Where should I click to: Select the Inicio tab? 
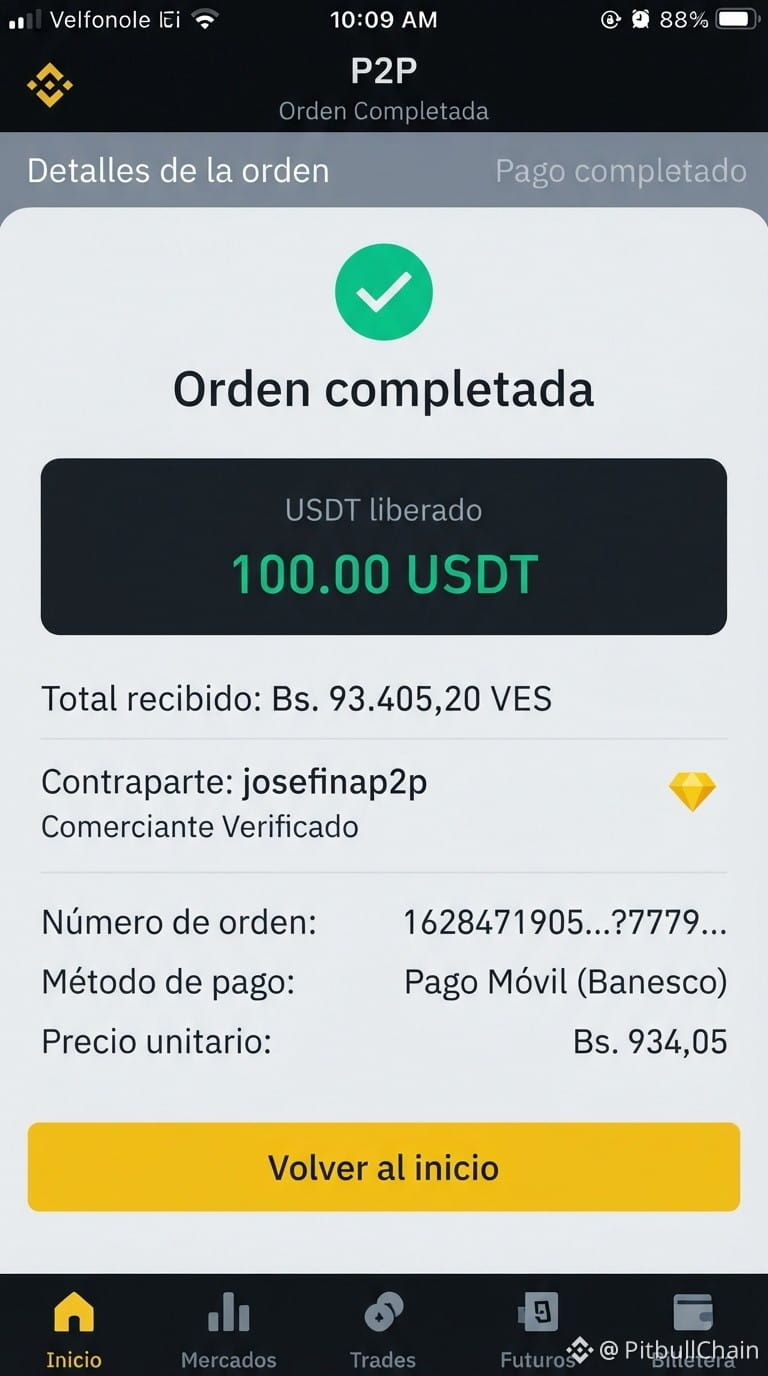(74, 1330)
